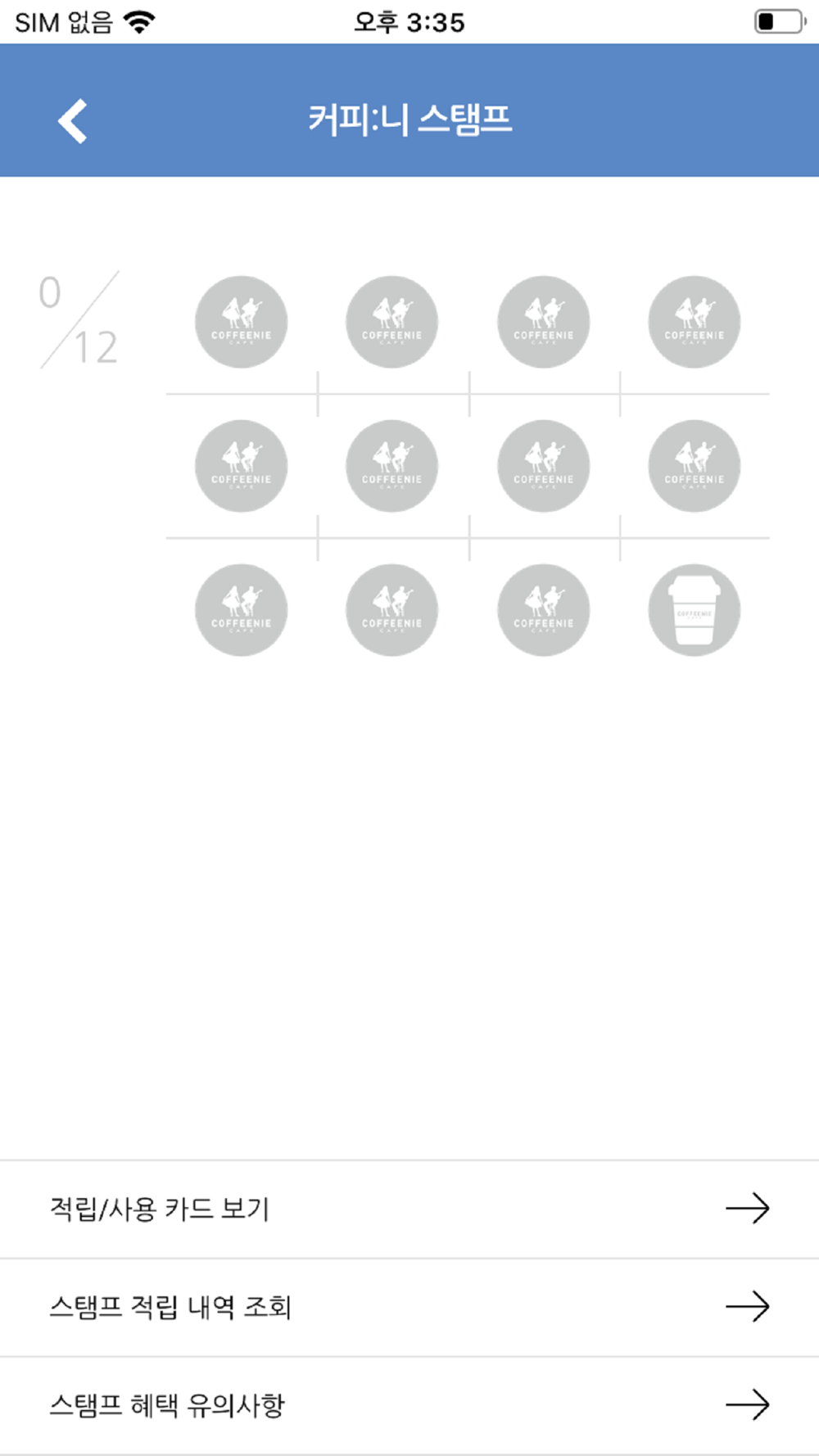Go back using the header arrow
Screen dimensions: 819x1456
[73, 121]
